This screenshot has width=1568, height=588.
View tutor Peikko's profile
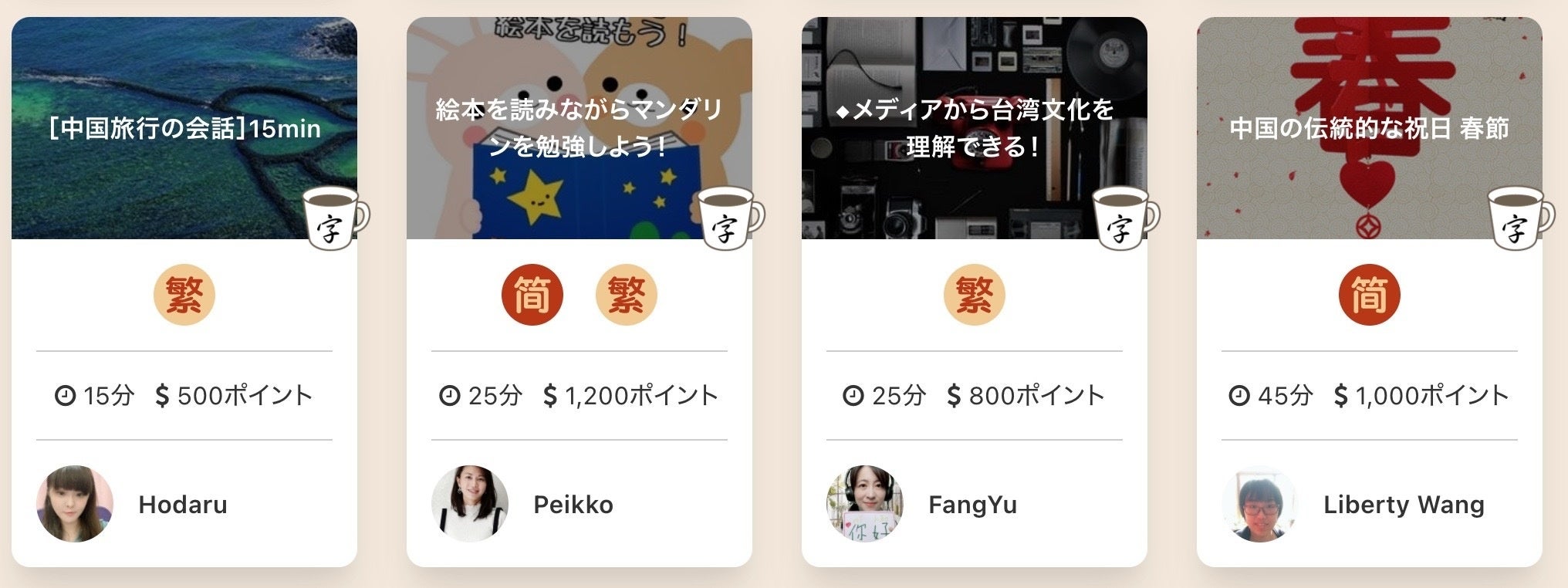(x=573, y=505)
